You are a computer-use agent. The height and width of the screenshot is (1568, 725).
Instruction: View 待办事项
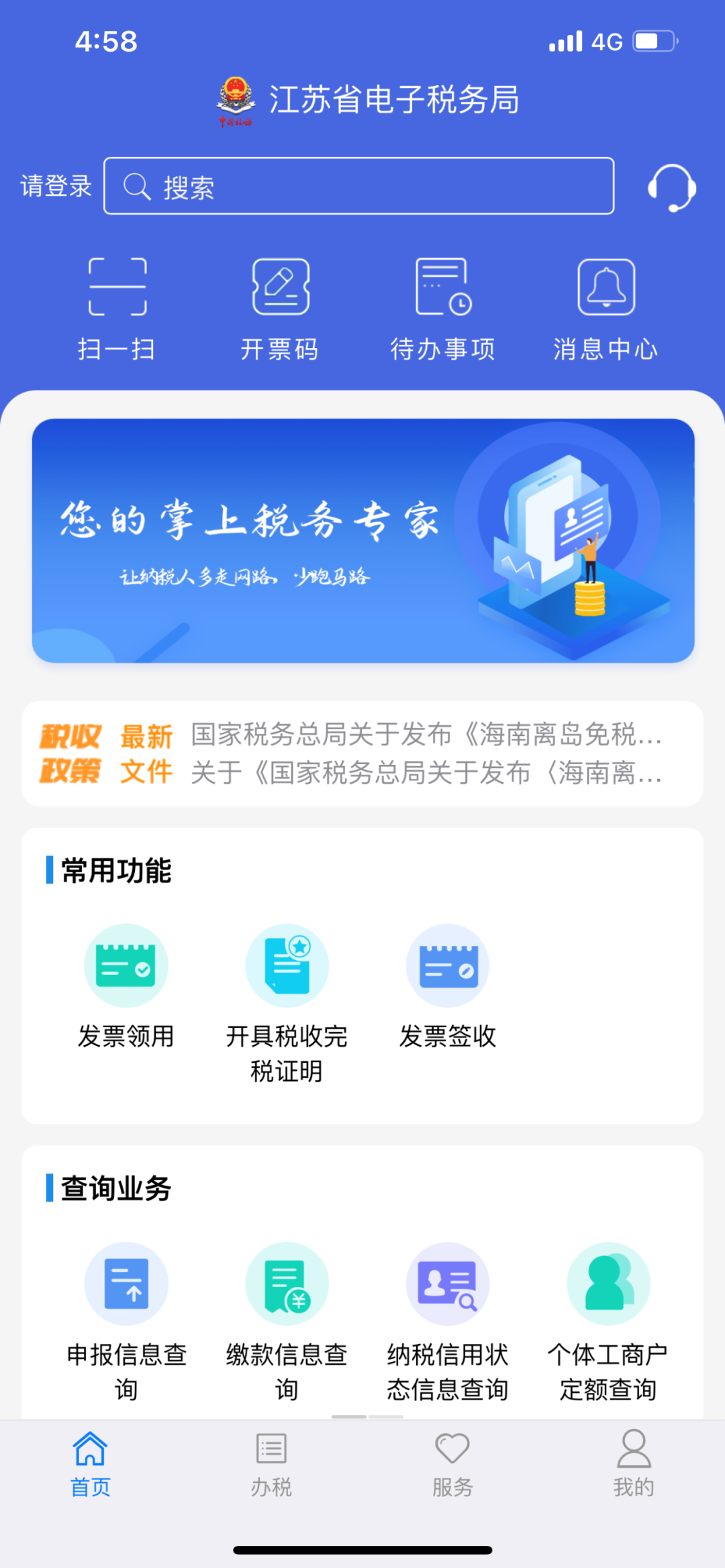[443, 310]
